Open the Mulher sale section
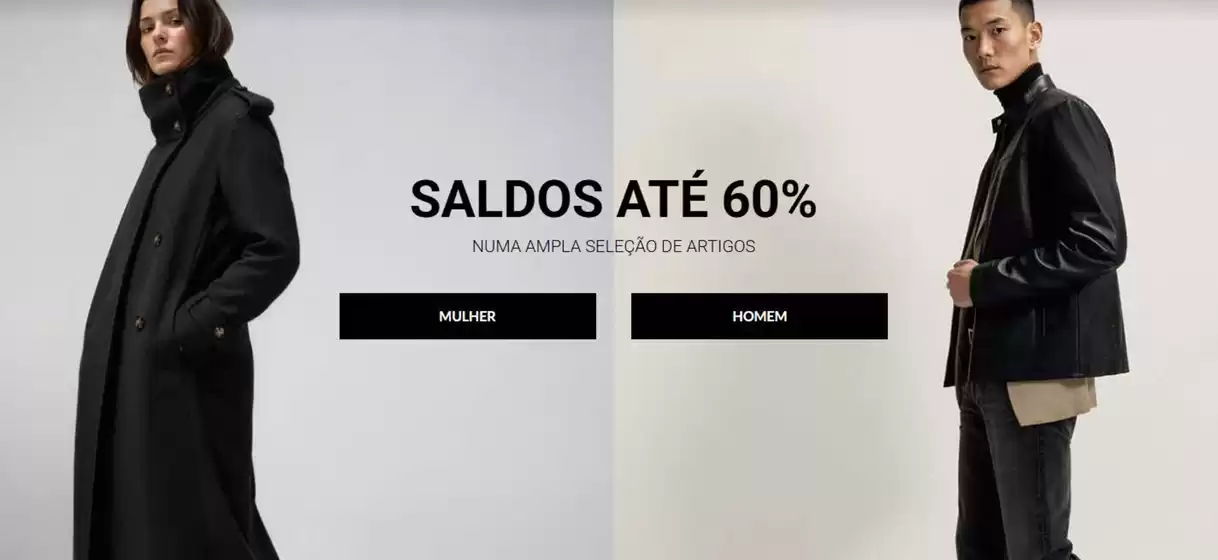The height and width of the screenshot is (560, 1218). click(467, 316)
